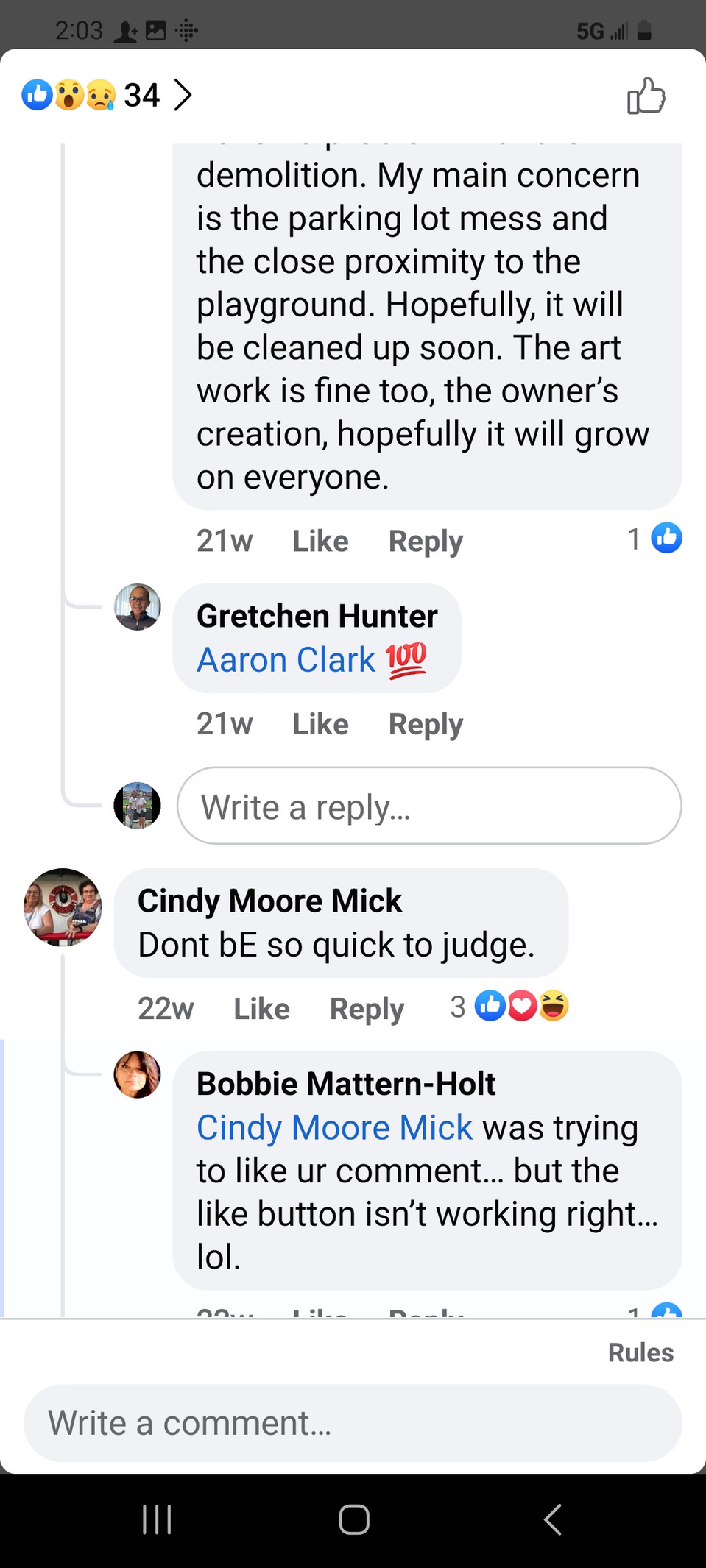Tap the Write a reply field
Viewport: 706px width, 1568px height.
pos(428,806)
